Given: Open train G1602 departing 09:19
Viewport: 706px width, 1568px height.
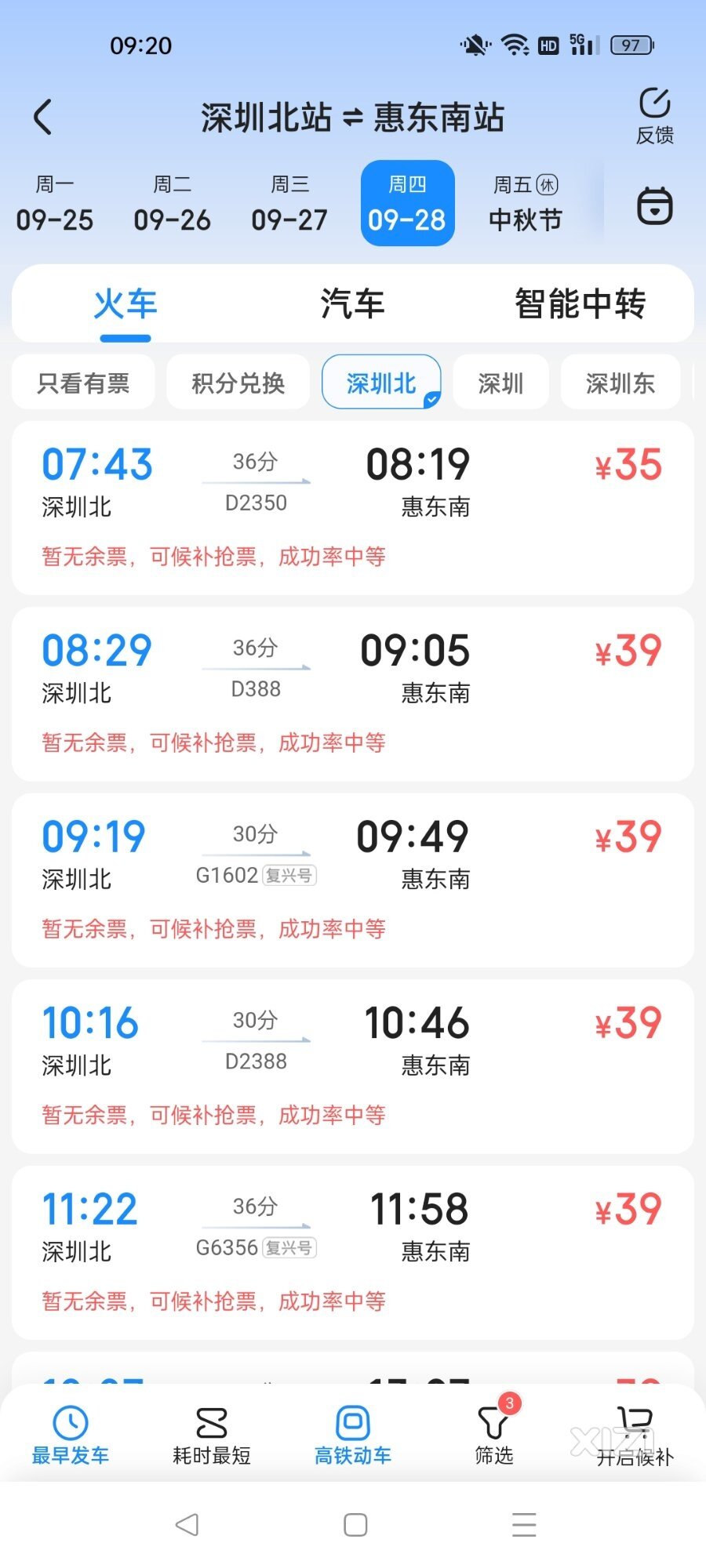Looking at the screenshot, I should [353, 880].
